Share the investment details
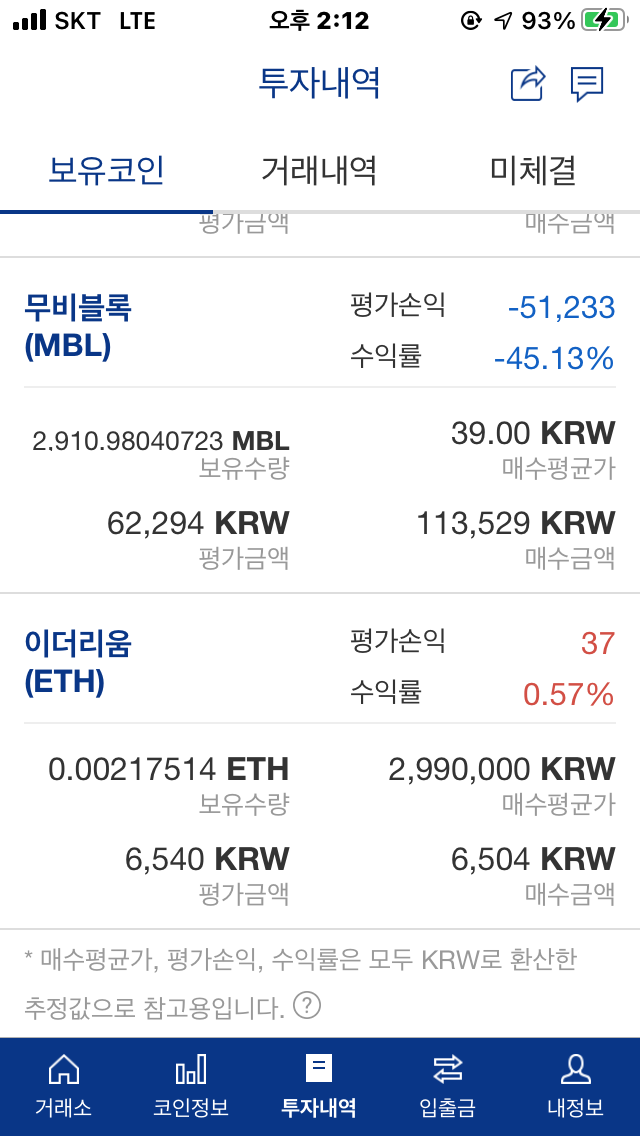 tap(527, 83)
